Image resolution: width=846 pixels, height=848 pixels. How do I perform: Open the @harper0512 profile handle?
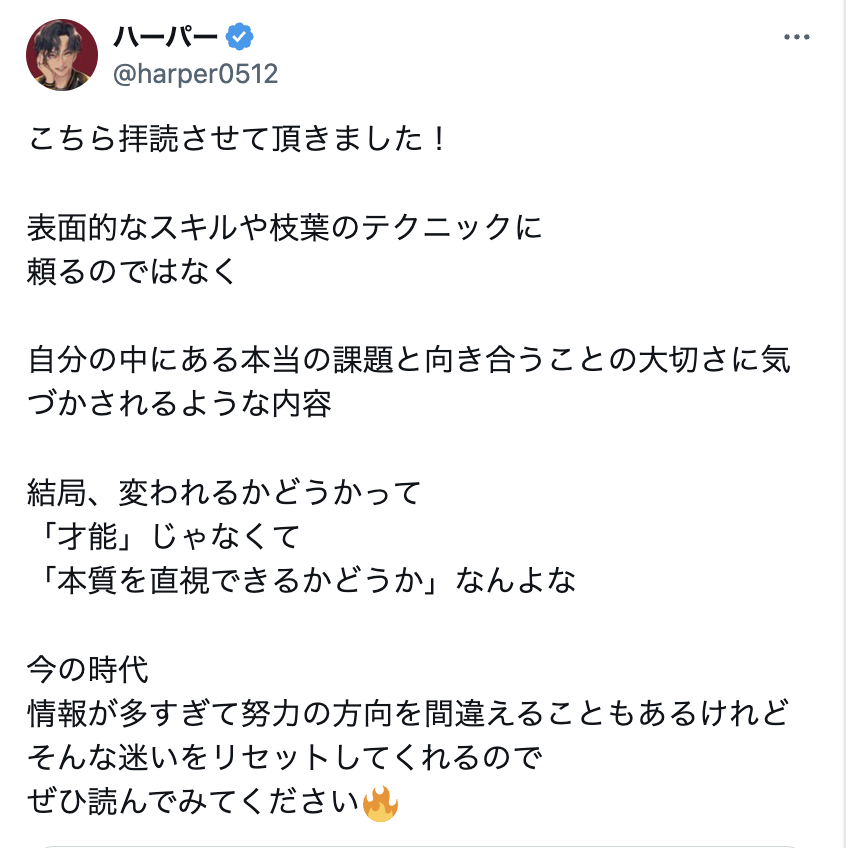196,74
